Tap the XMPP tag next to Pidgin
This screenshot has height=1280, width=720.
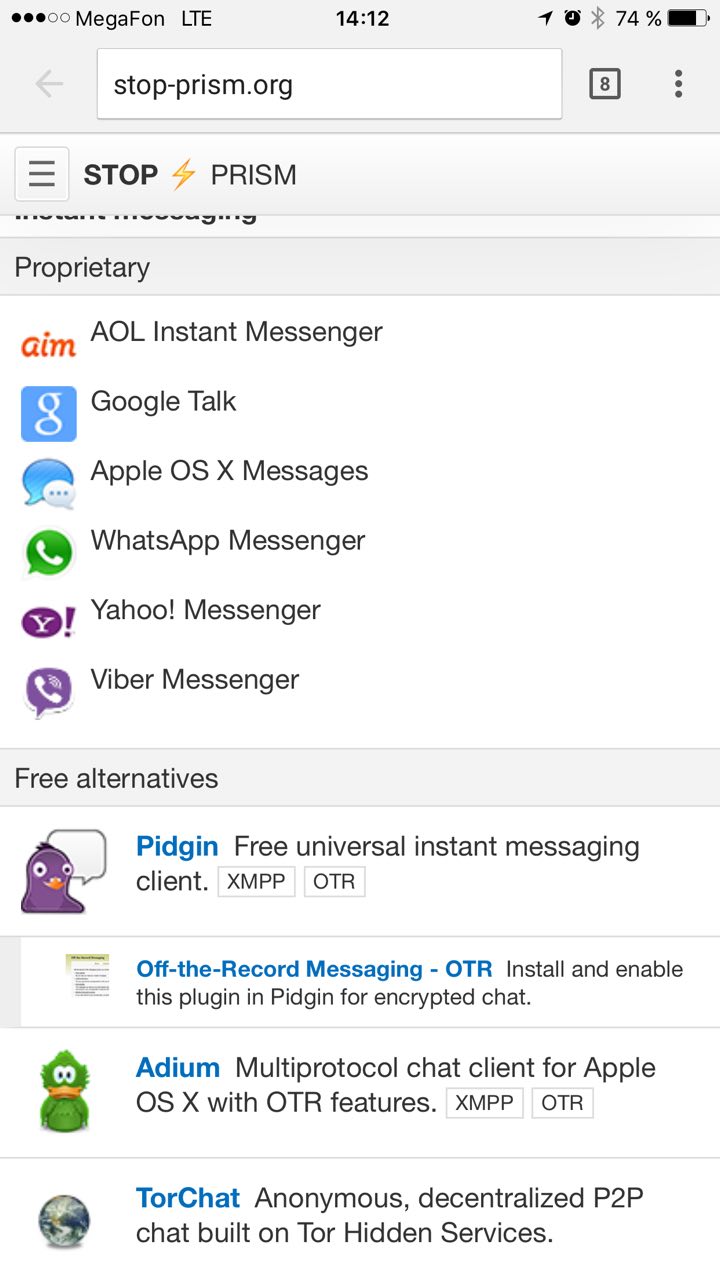point(256,882)
